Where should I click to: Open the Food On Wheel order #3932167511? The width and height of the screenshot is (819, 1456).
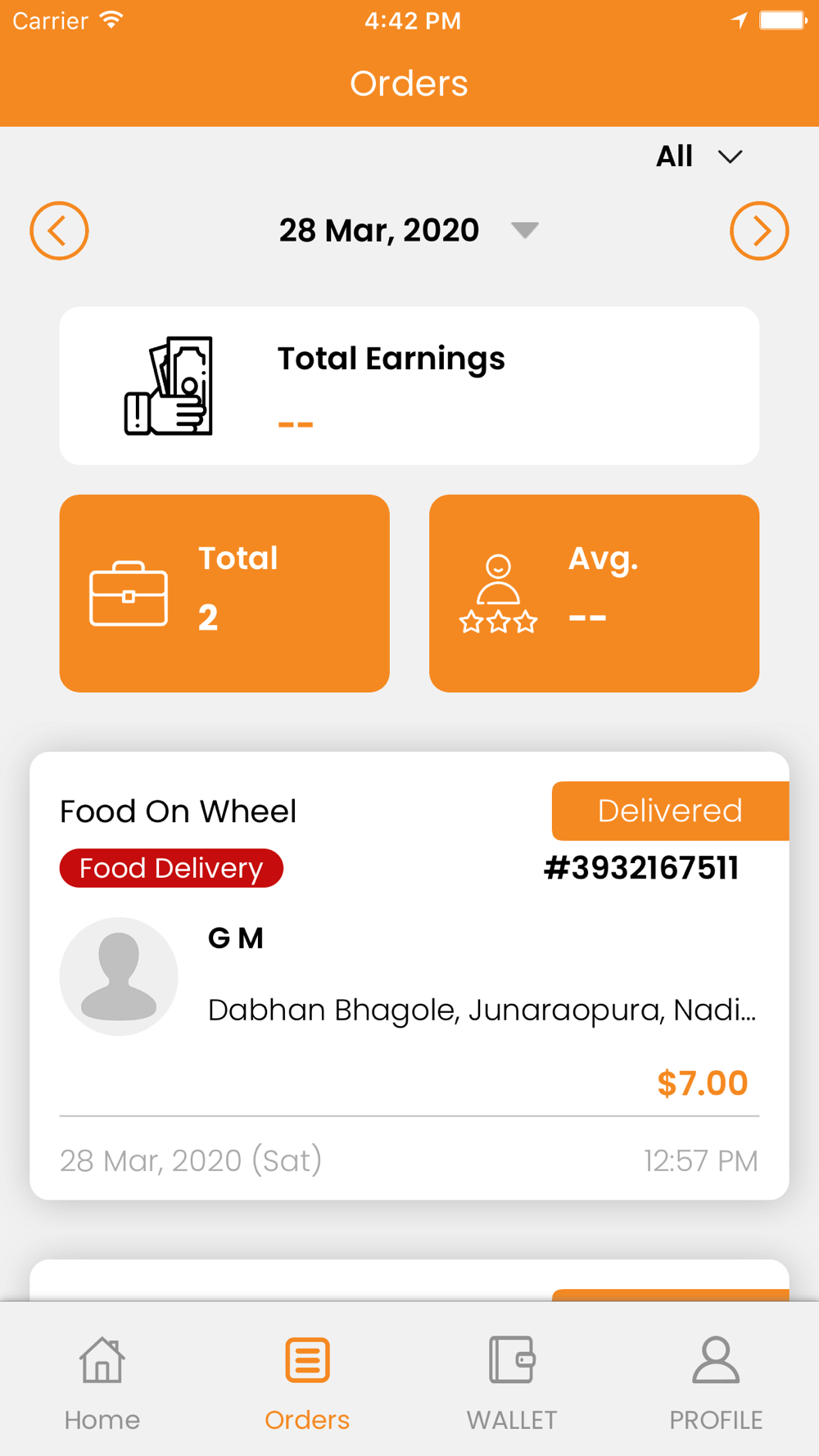point(409,975)
